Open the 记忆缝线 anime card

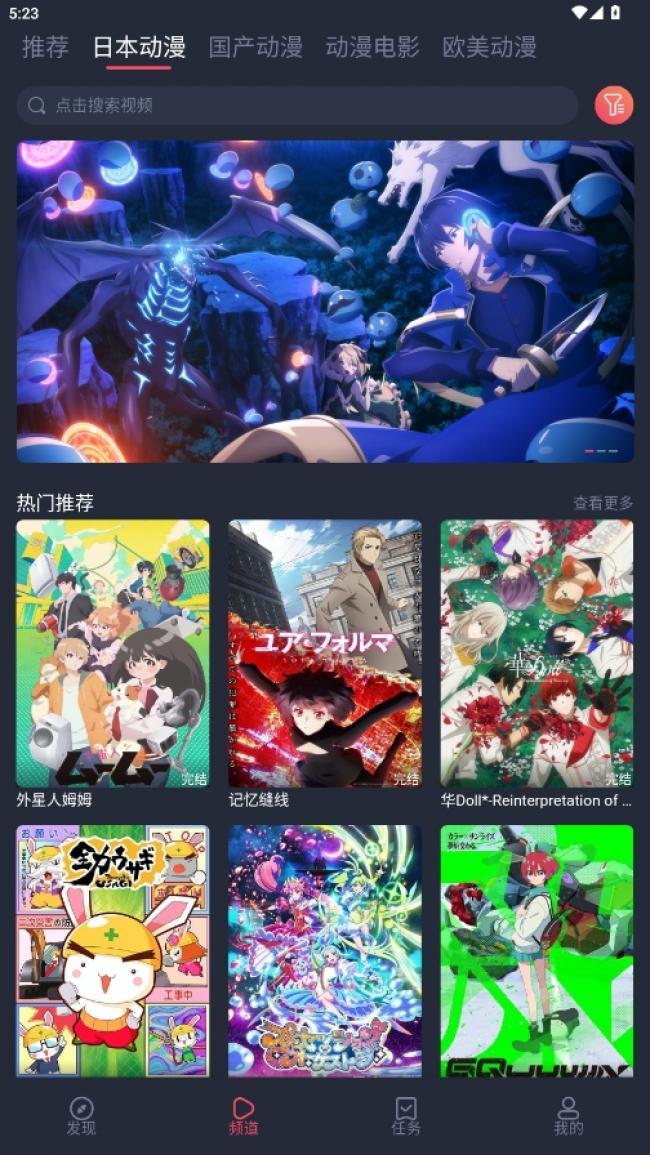coord(325,653)
